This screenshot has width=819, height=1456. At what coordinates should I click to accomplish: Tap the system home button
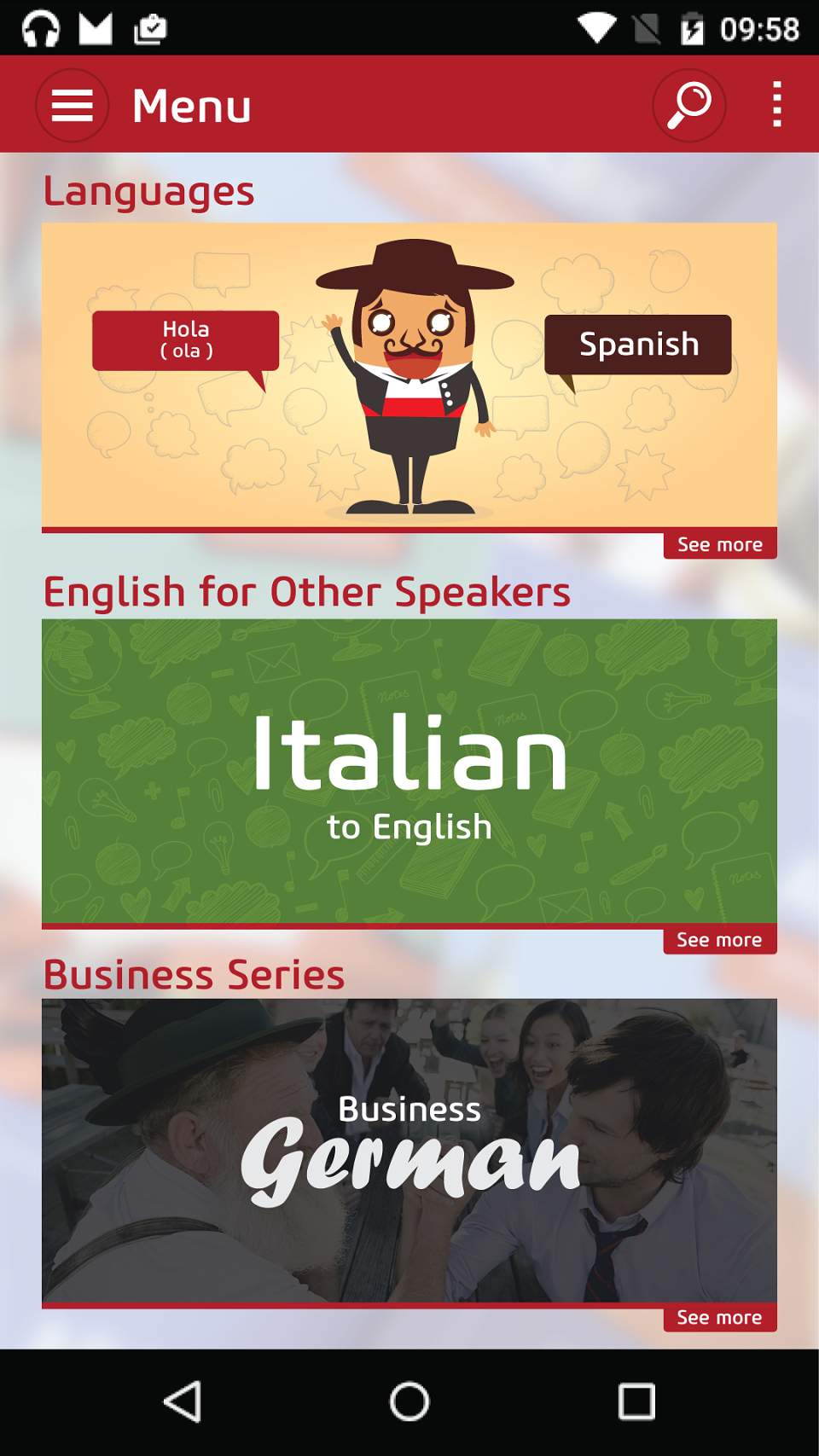[409, 1401]
